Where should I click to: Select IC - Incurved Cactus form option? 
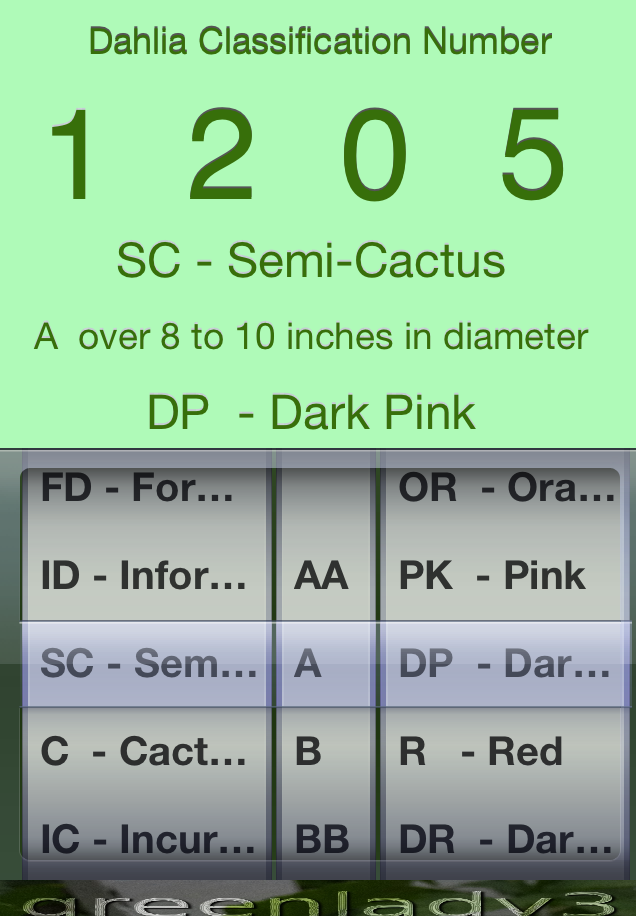tap(145, 838)
